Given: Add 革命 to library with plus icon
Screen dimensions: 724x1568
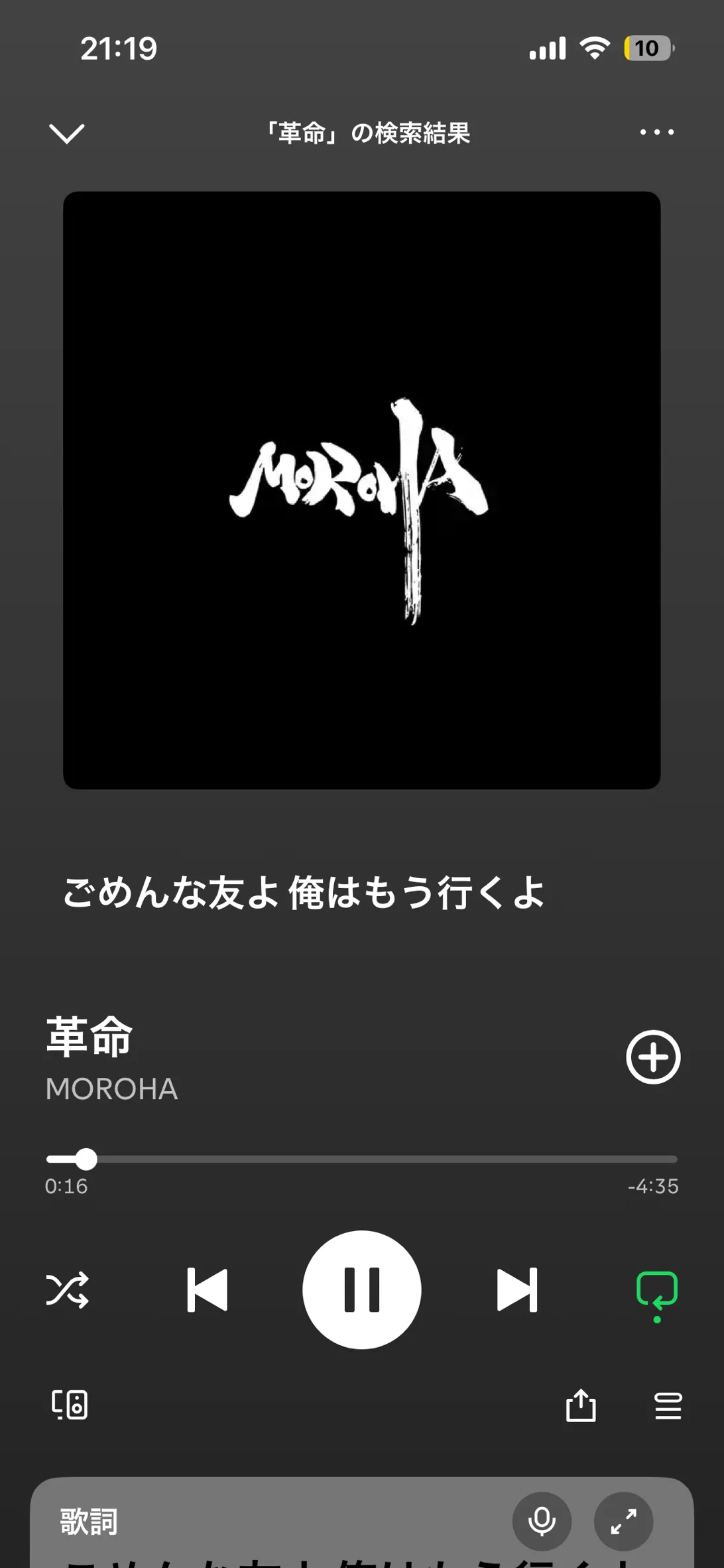Looking at the screenshot, I should point(653,1057).
